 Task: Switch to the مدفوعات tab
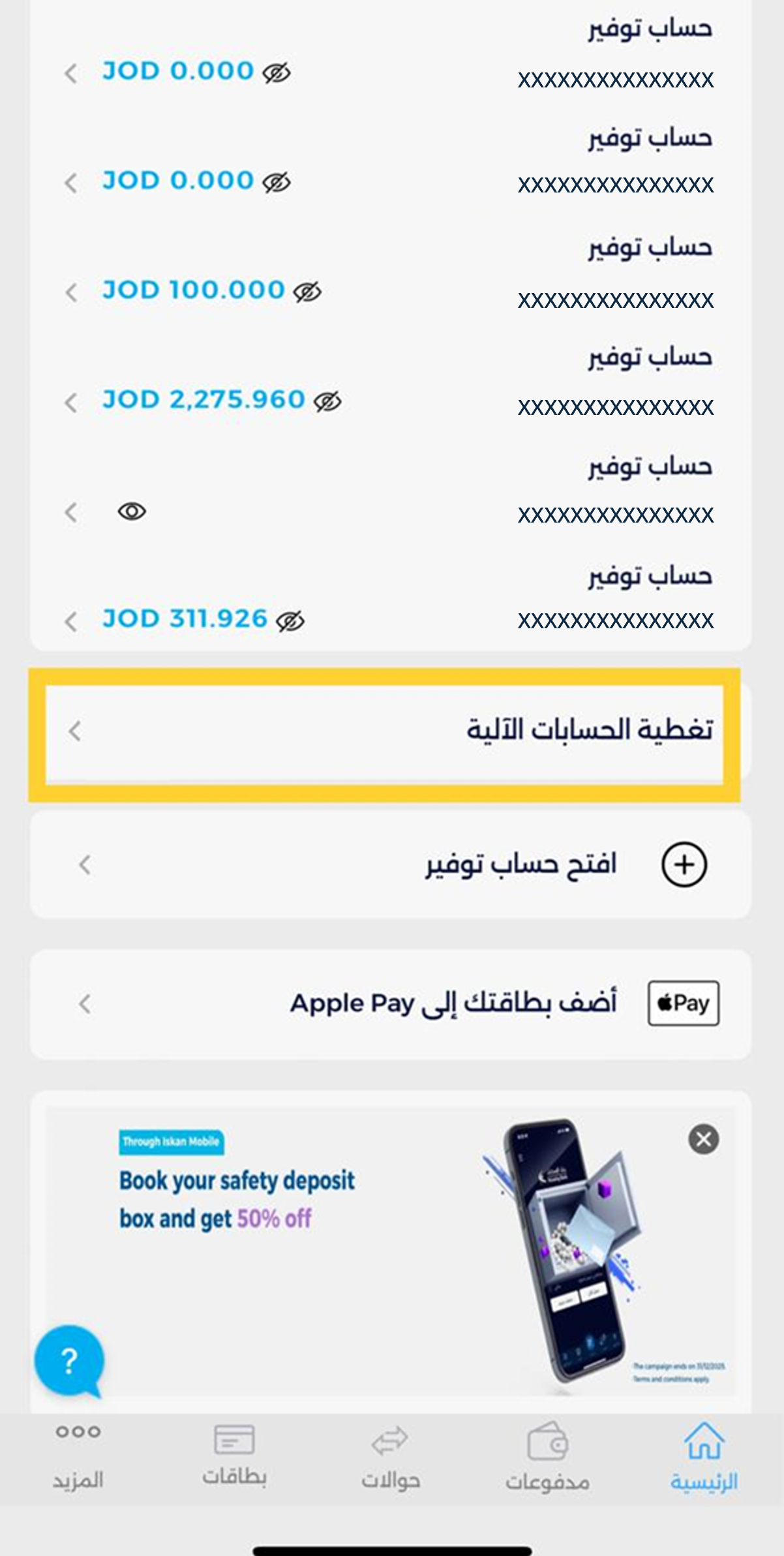[547, 1456]
